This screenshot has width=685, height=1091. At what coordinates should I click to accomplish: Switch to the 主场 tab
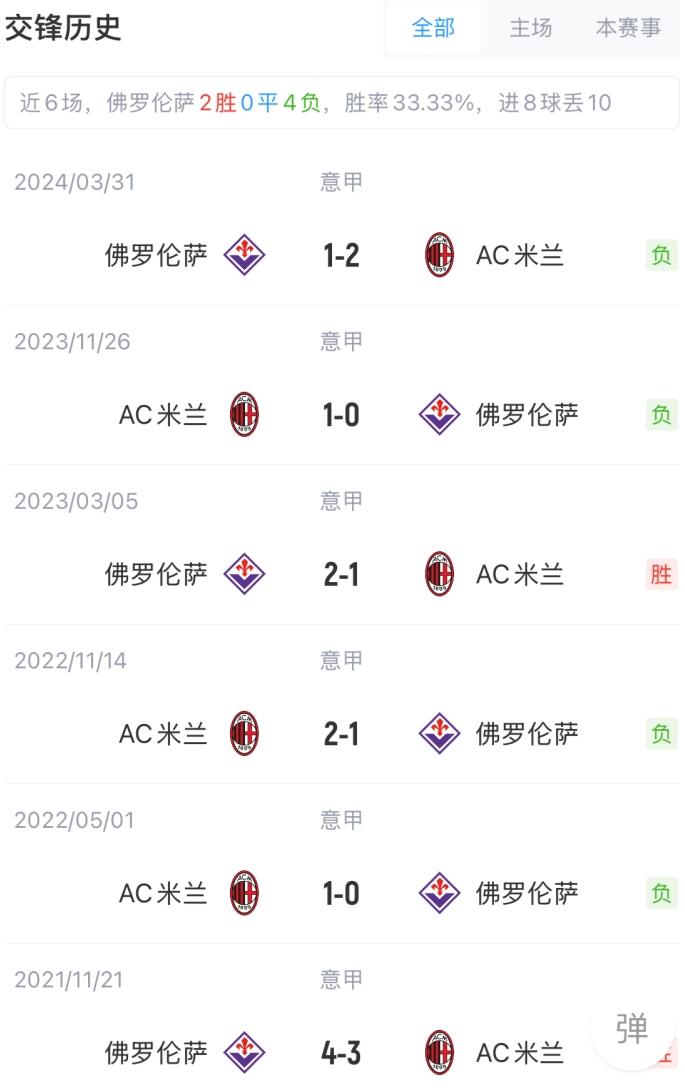530,28
